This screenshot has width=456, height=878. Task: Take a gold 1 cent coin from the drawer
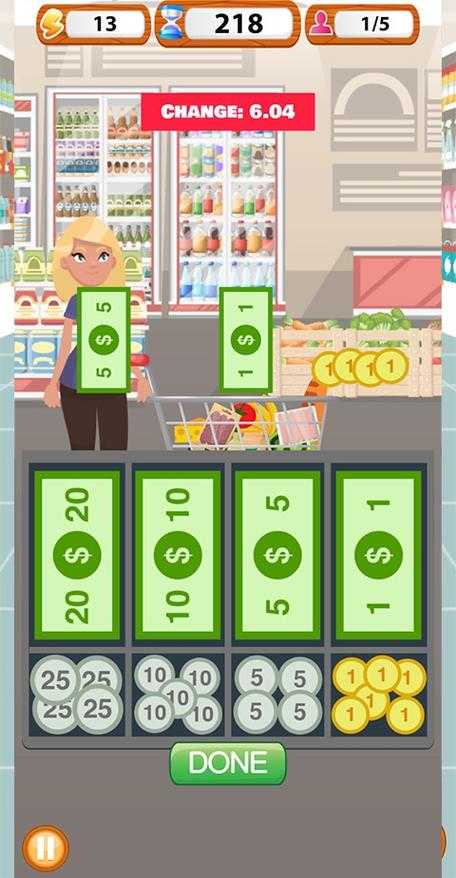click(x=378, y=694)
